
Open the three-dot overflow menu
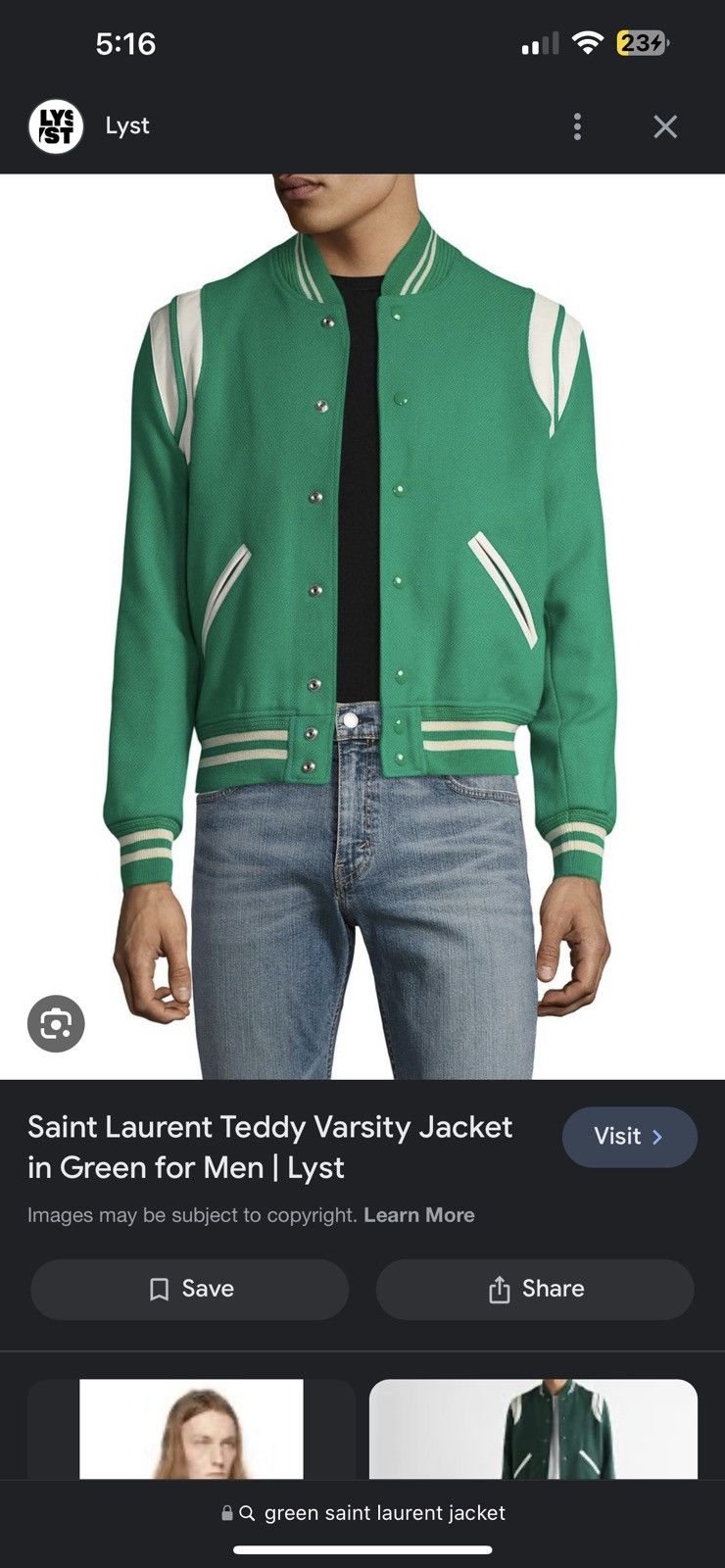pyautogui.click(x=577, y=126)
